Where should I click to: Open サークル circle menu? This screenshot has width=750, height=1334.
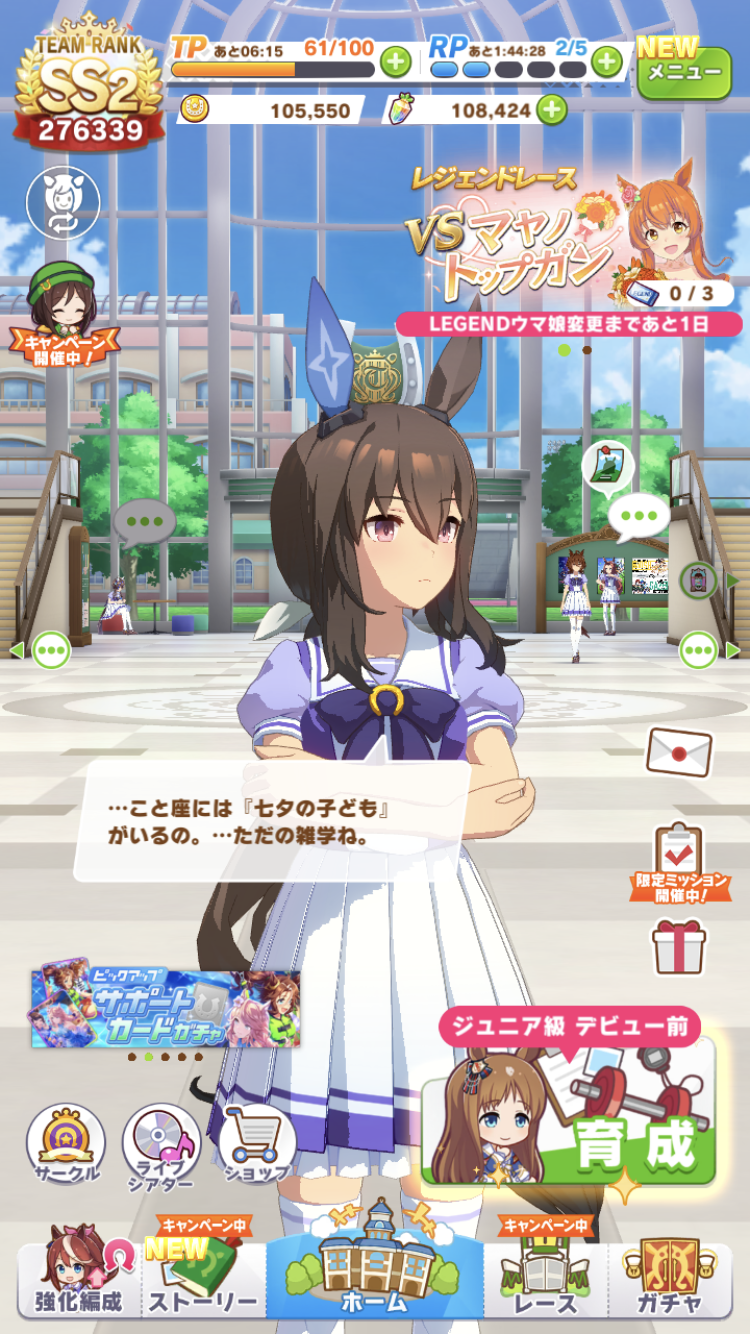[65, 1145]
